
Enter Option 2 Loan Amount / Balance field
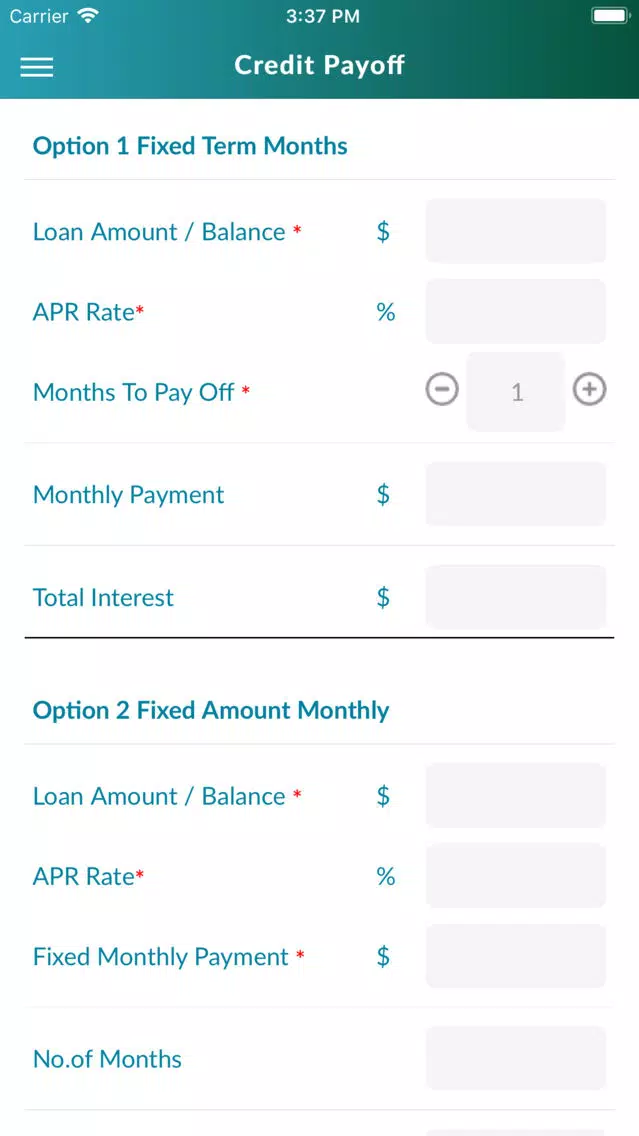tap(515, 795)
